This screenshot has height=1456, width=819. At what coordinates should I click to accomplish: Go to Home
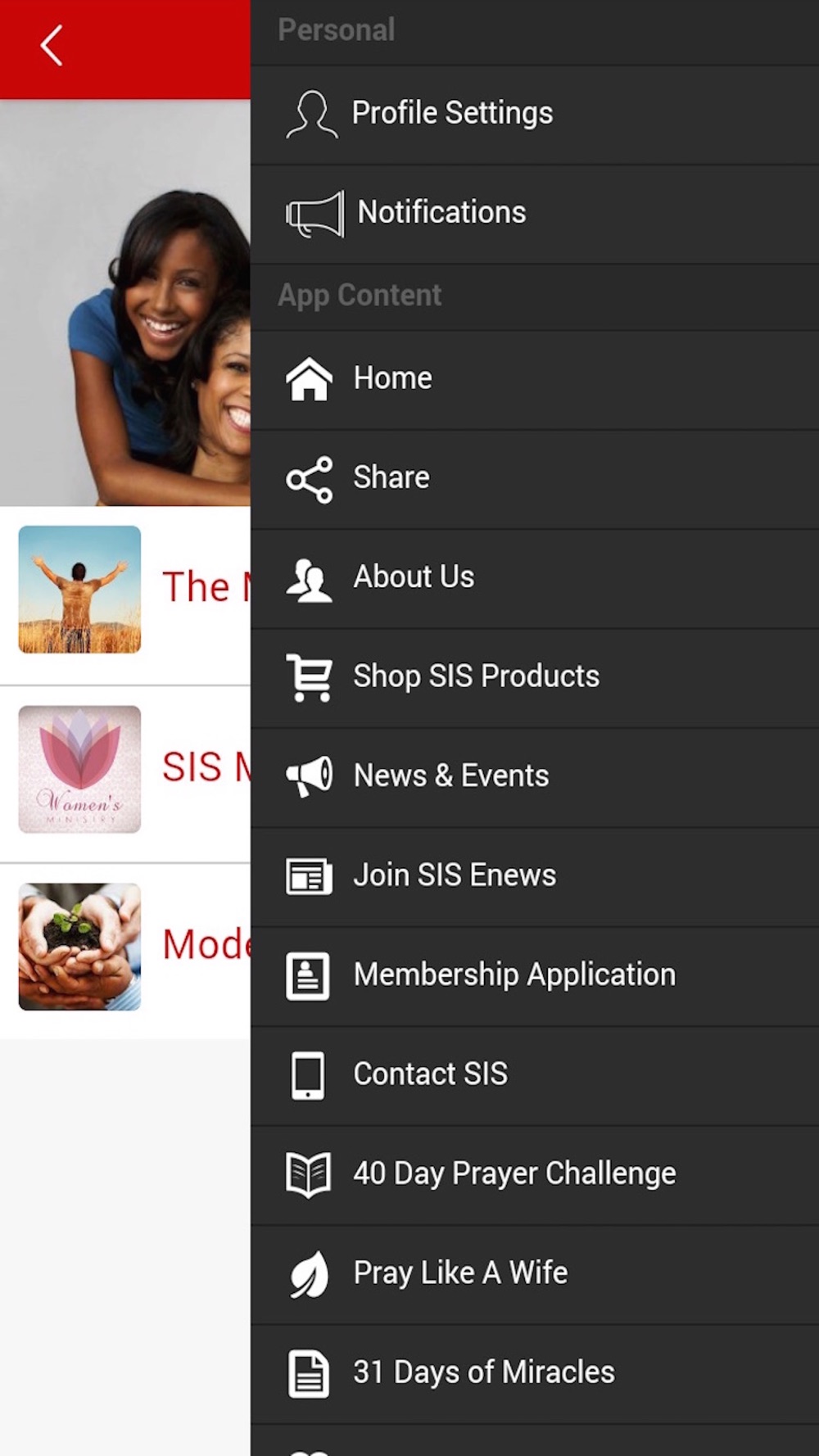pyautogui.click(x=392, y=378)
